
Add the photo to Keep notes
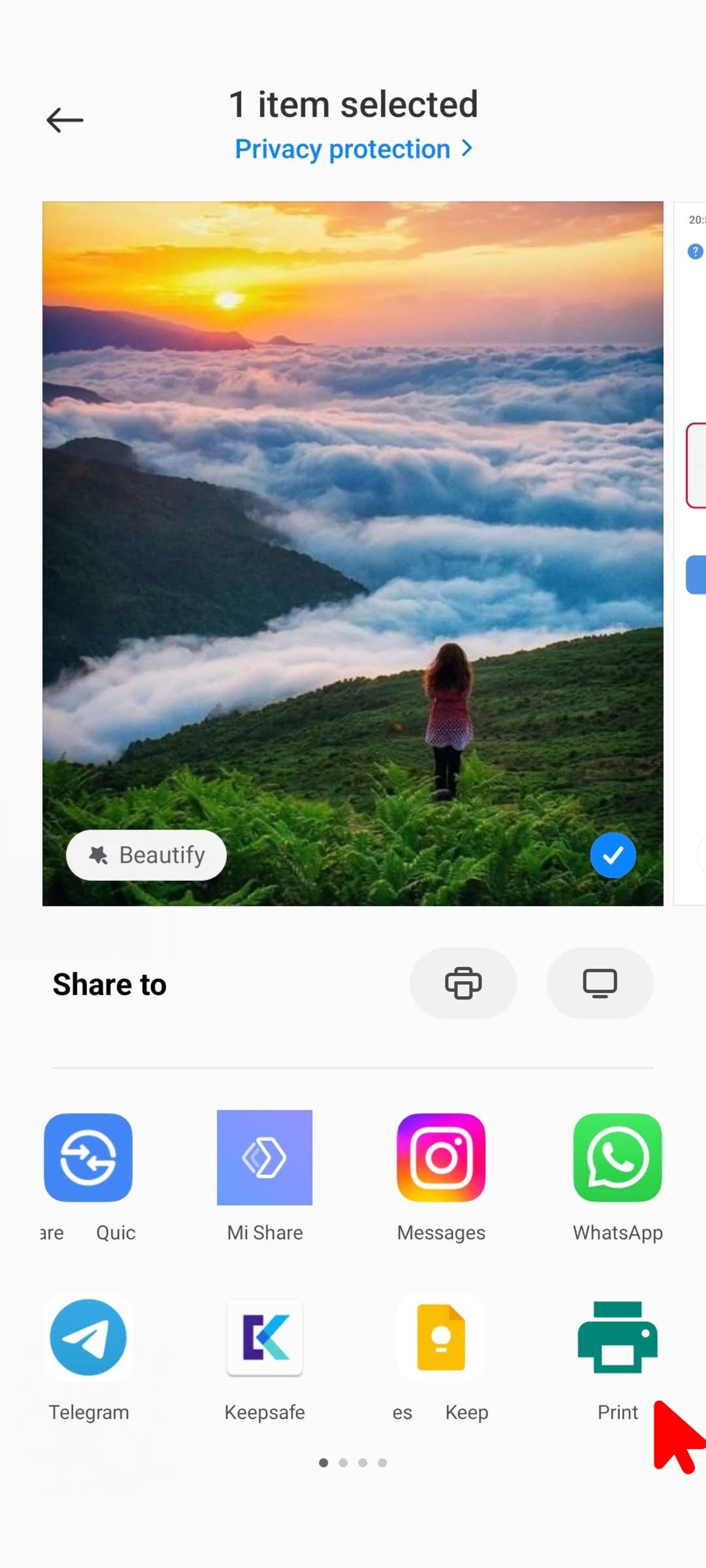point(441,1337)
